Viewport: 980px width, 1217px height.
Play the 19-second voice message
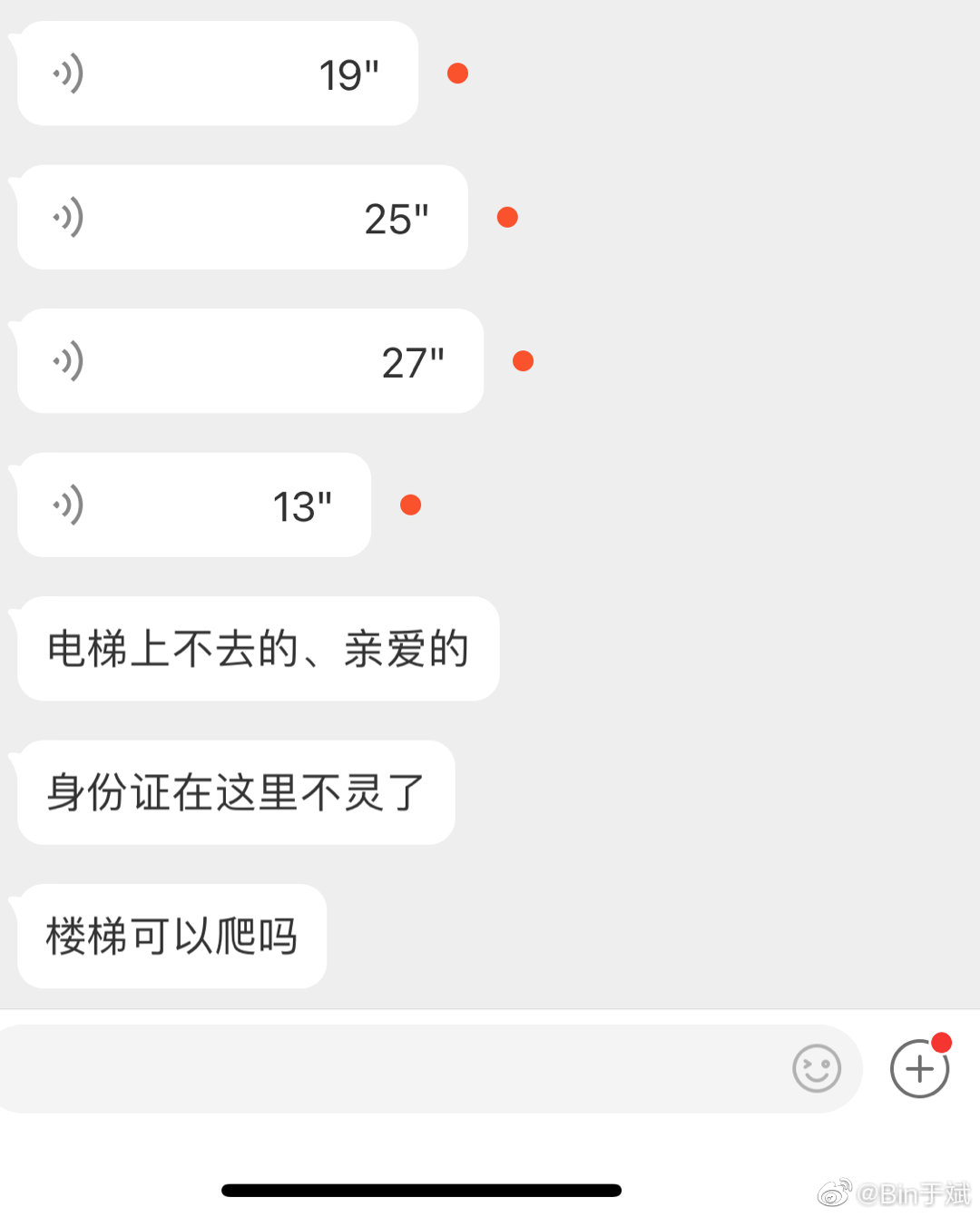[x=218, y=73]
